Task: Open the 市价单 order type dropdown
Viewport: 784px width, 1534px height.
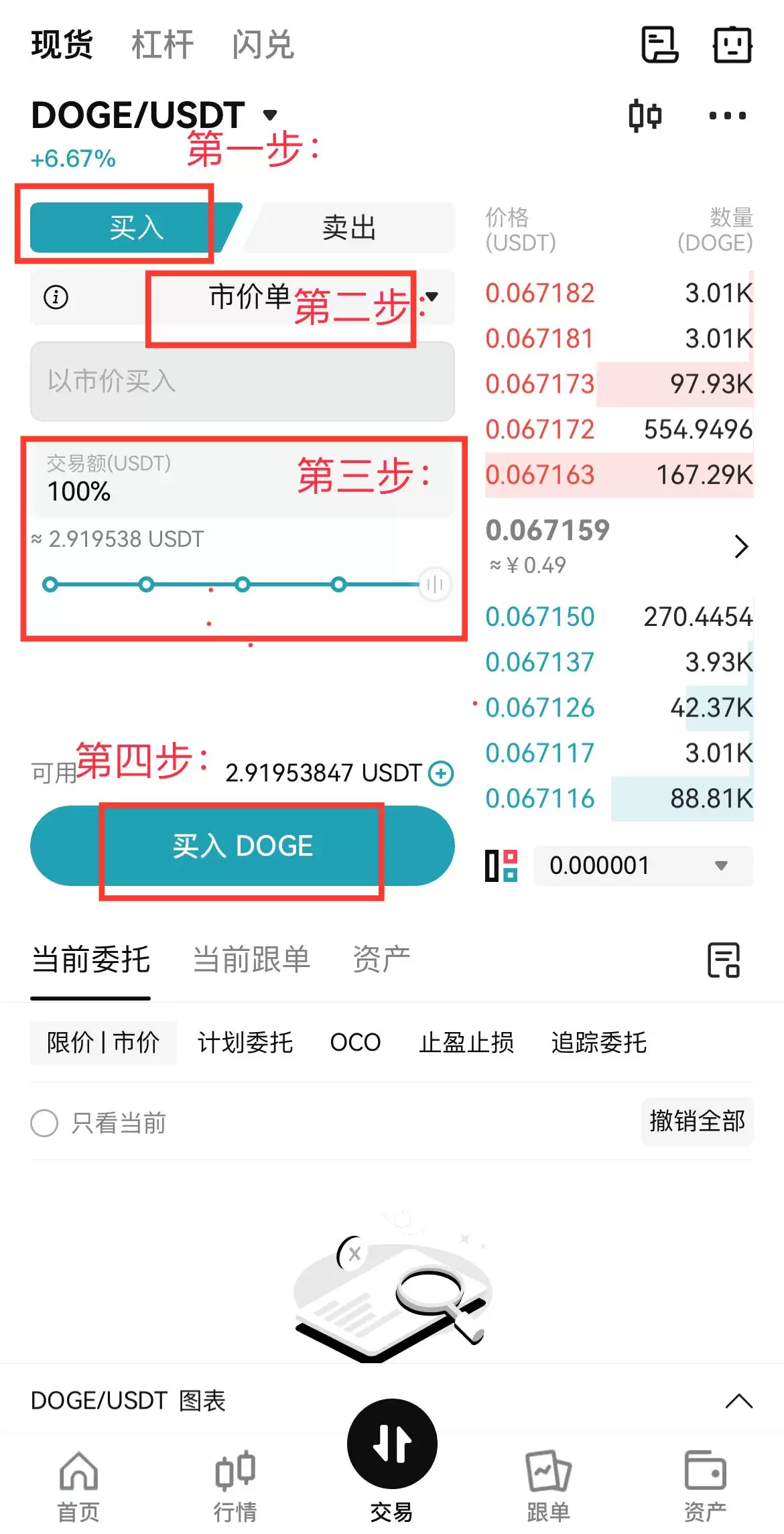Action: tap(432, 297)
